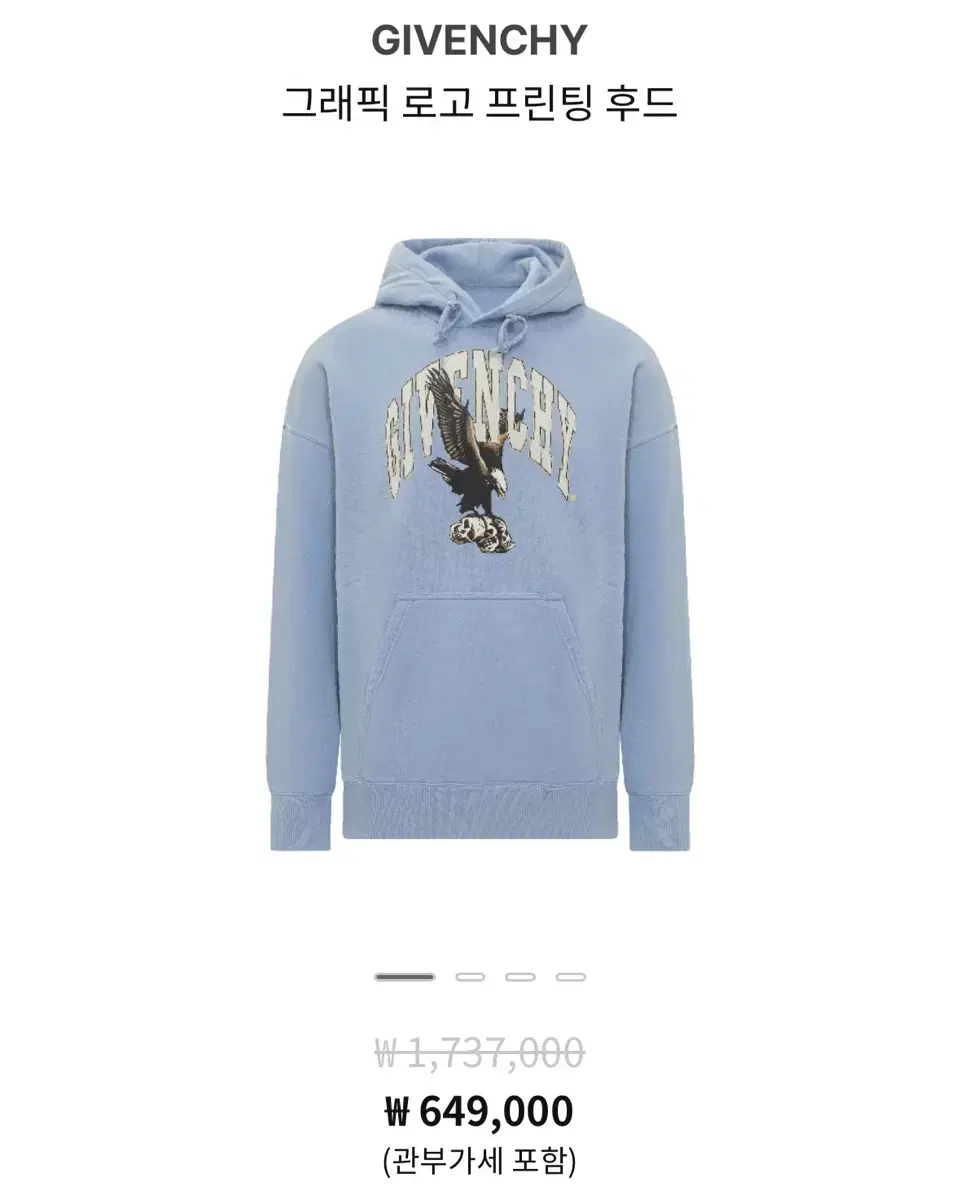Click the strikethrough original price ₩1,737,000
Image resolution: width=960 pixels, height=1200 pixels.
coord(480,1052)
